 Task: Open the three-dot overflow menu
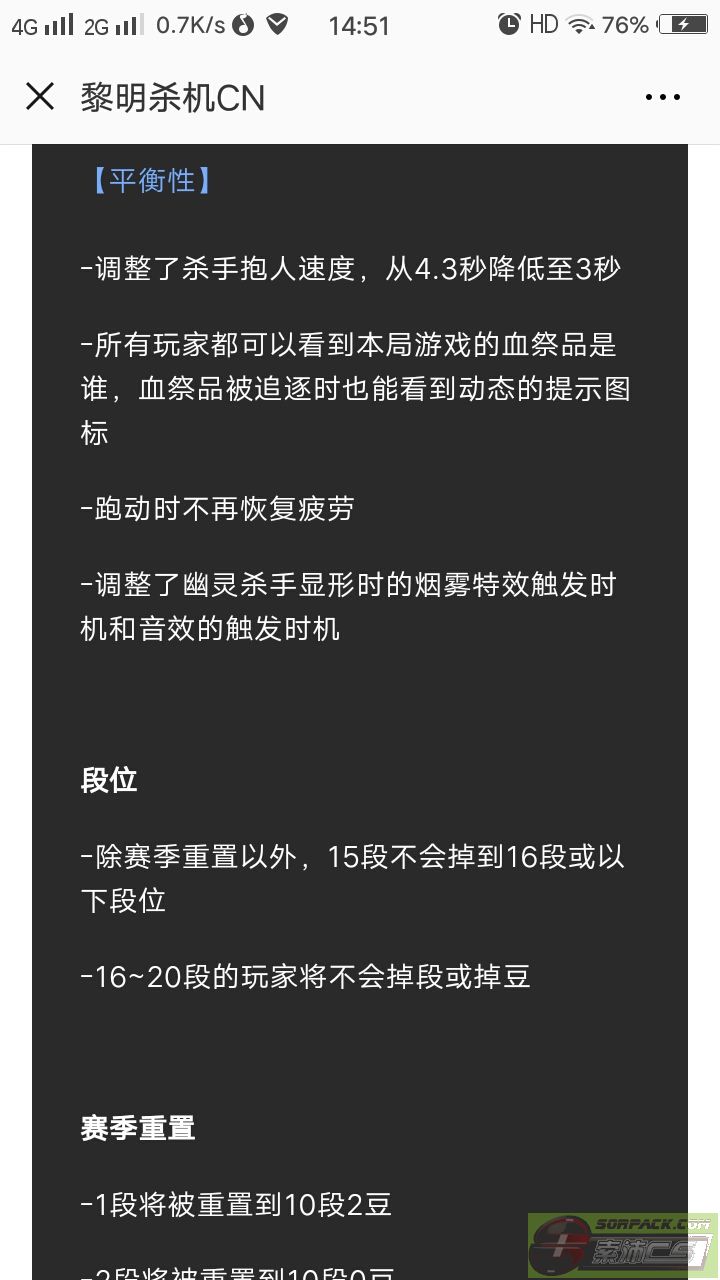tap(663, 97)
